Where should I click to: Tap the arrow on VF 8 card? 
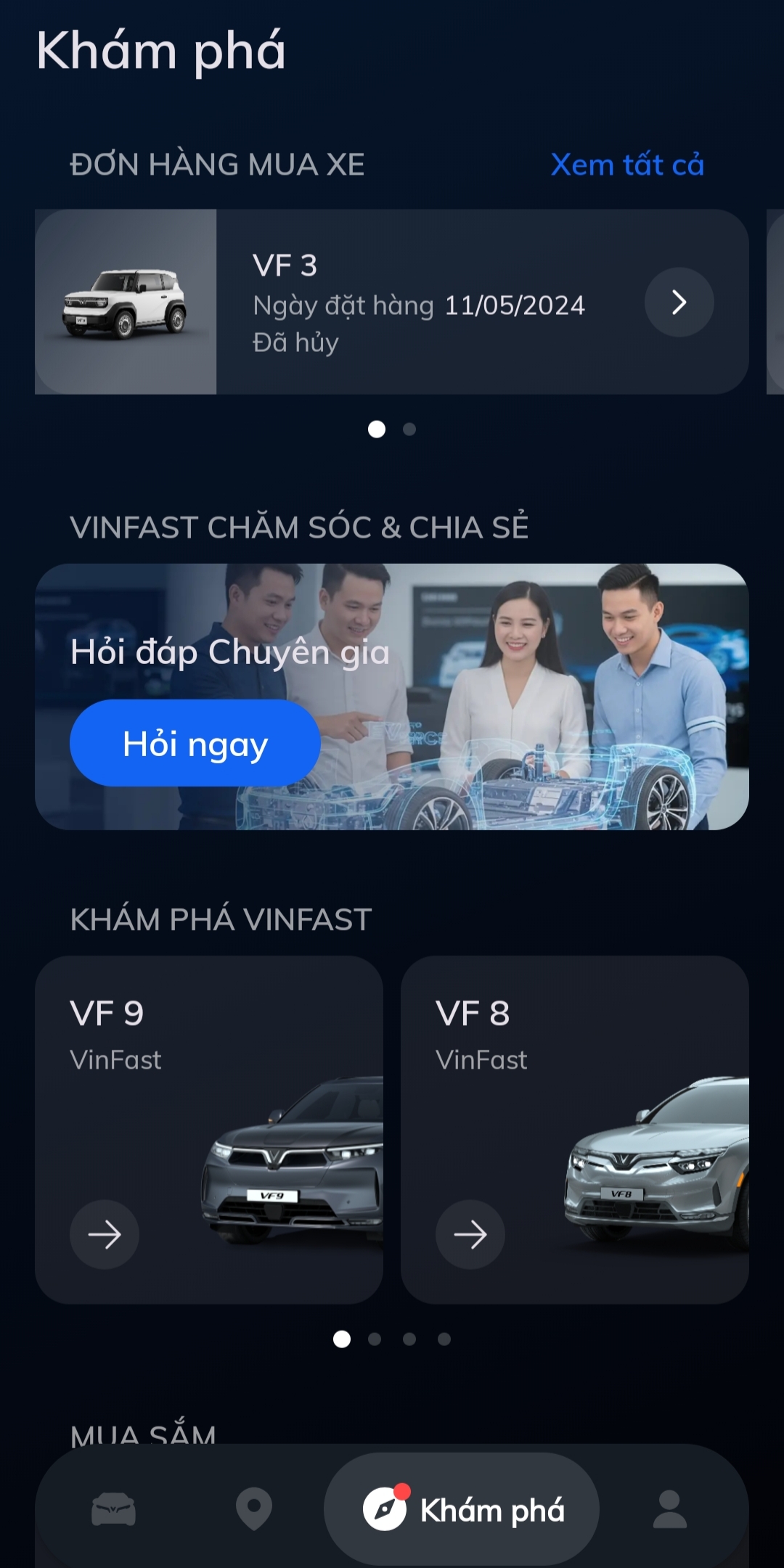[470, 1234]
